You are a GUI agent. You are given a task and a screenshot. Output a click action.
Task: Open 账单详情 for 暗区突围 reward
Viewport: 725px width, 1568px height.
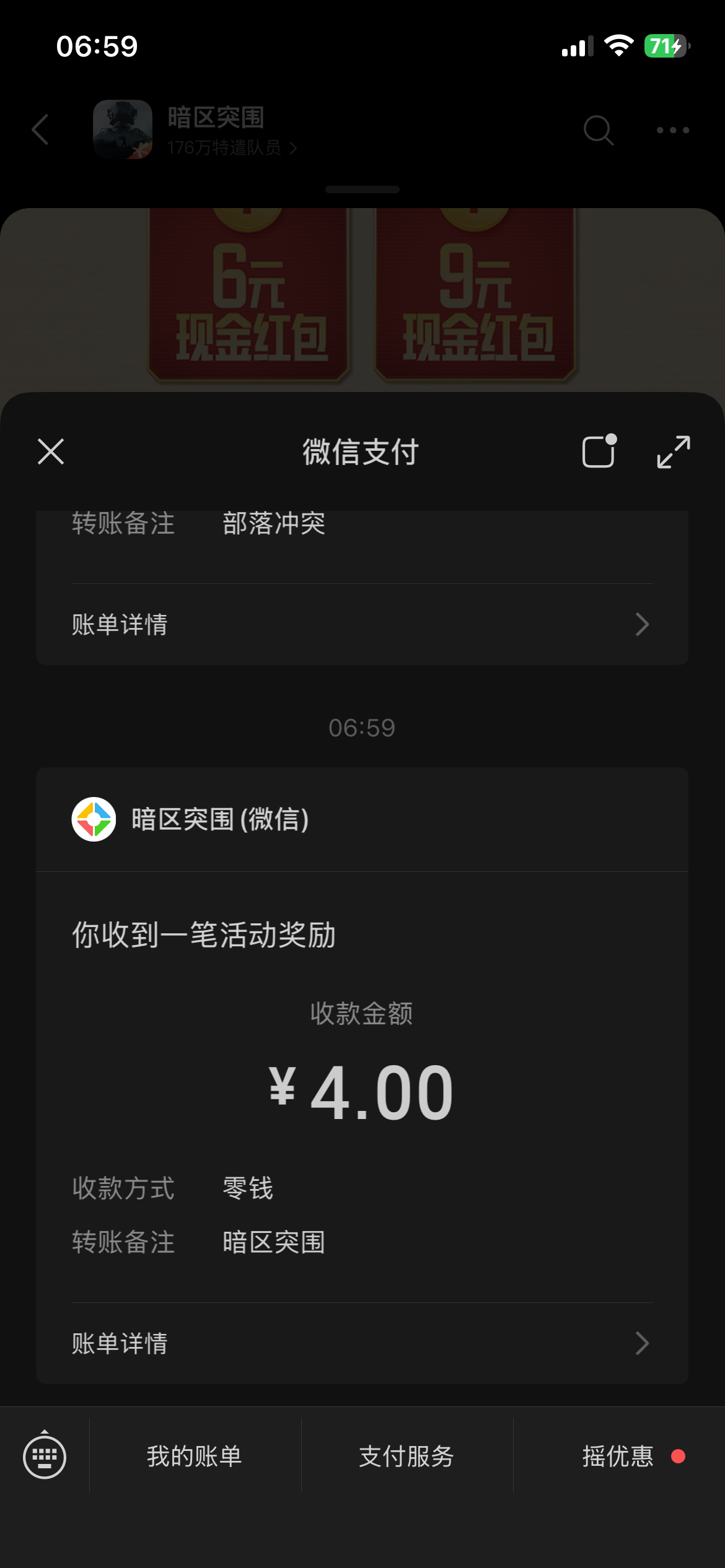(362, 1343)
